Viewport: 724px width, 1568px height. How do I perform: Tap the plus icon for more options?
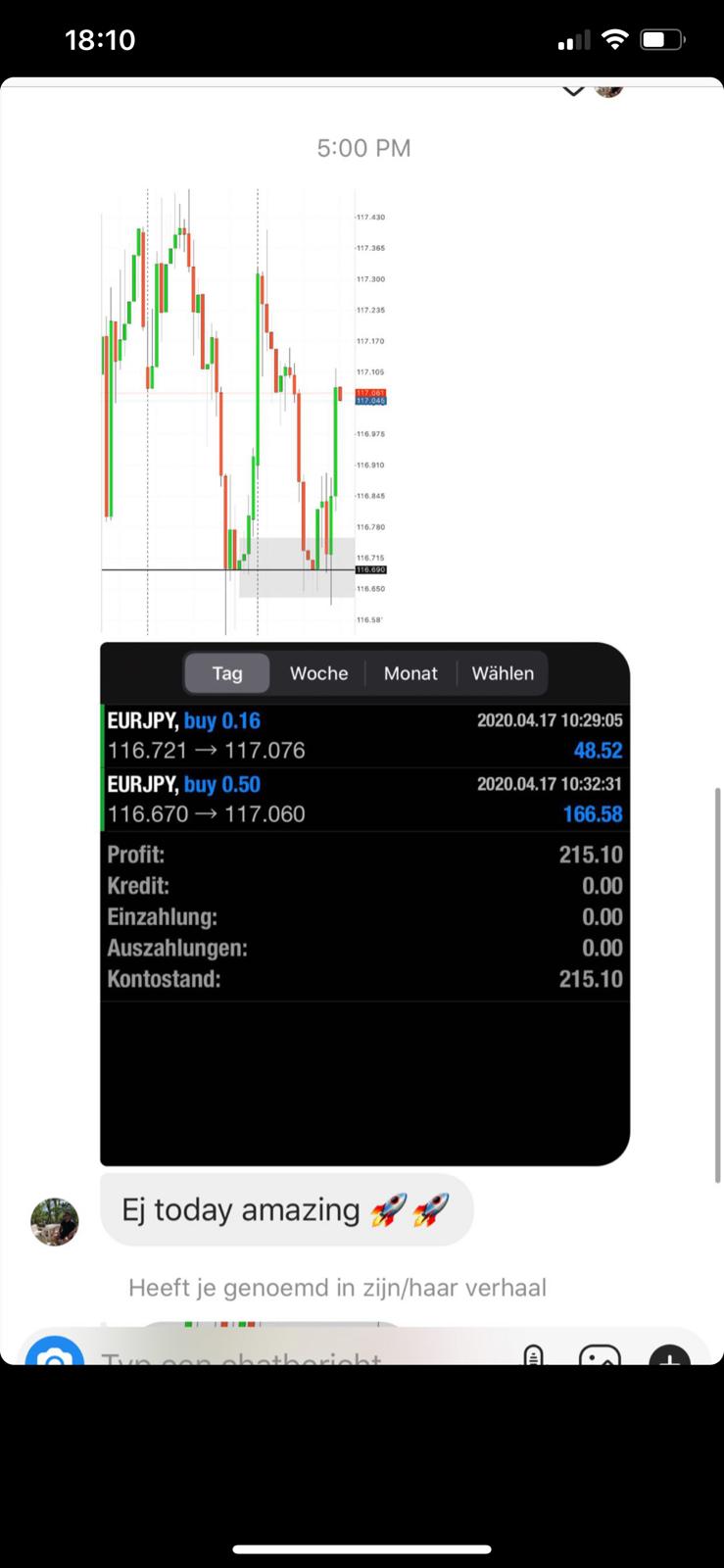point(670,1356)
